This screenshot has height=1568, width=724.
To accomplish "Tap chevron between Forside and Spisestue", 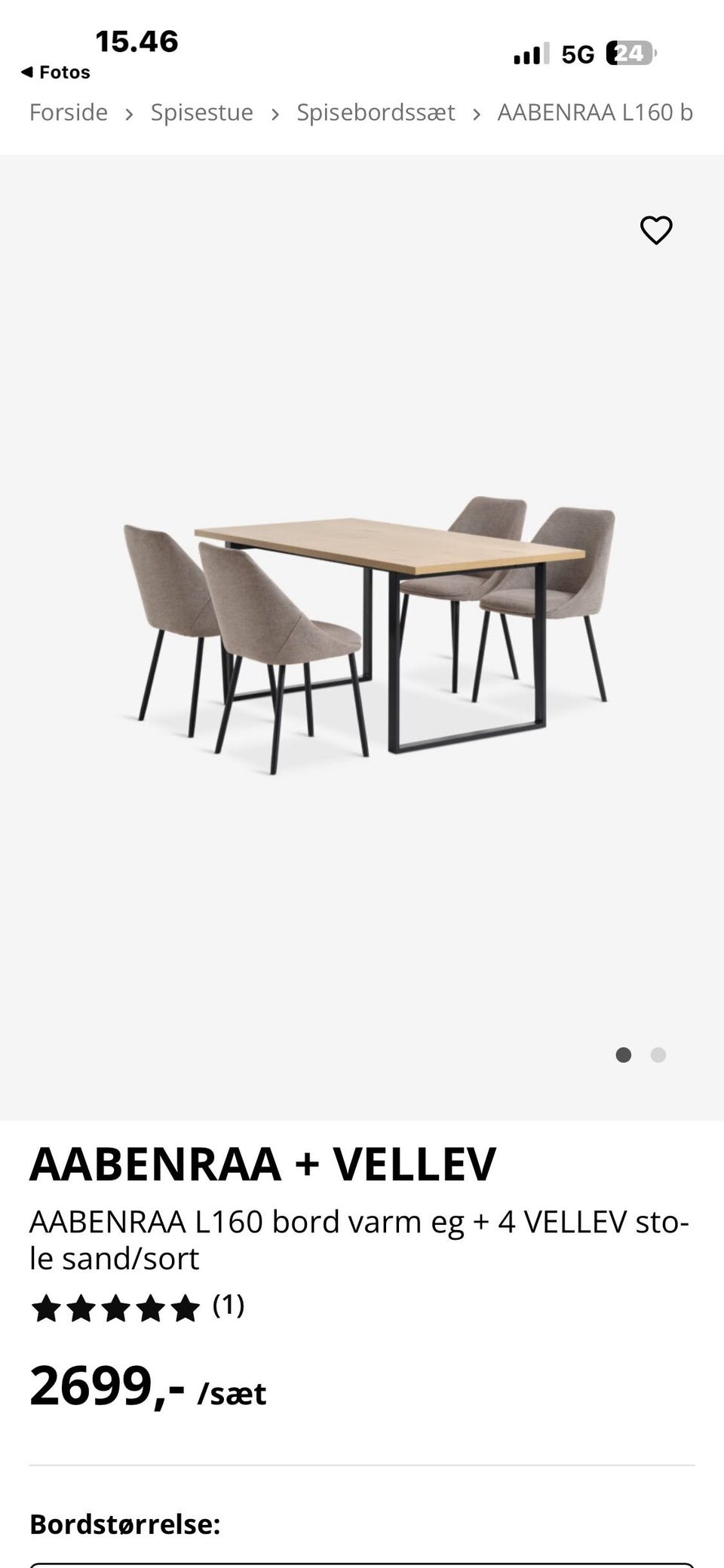I will 130,112.
